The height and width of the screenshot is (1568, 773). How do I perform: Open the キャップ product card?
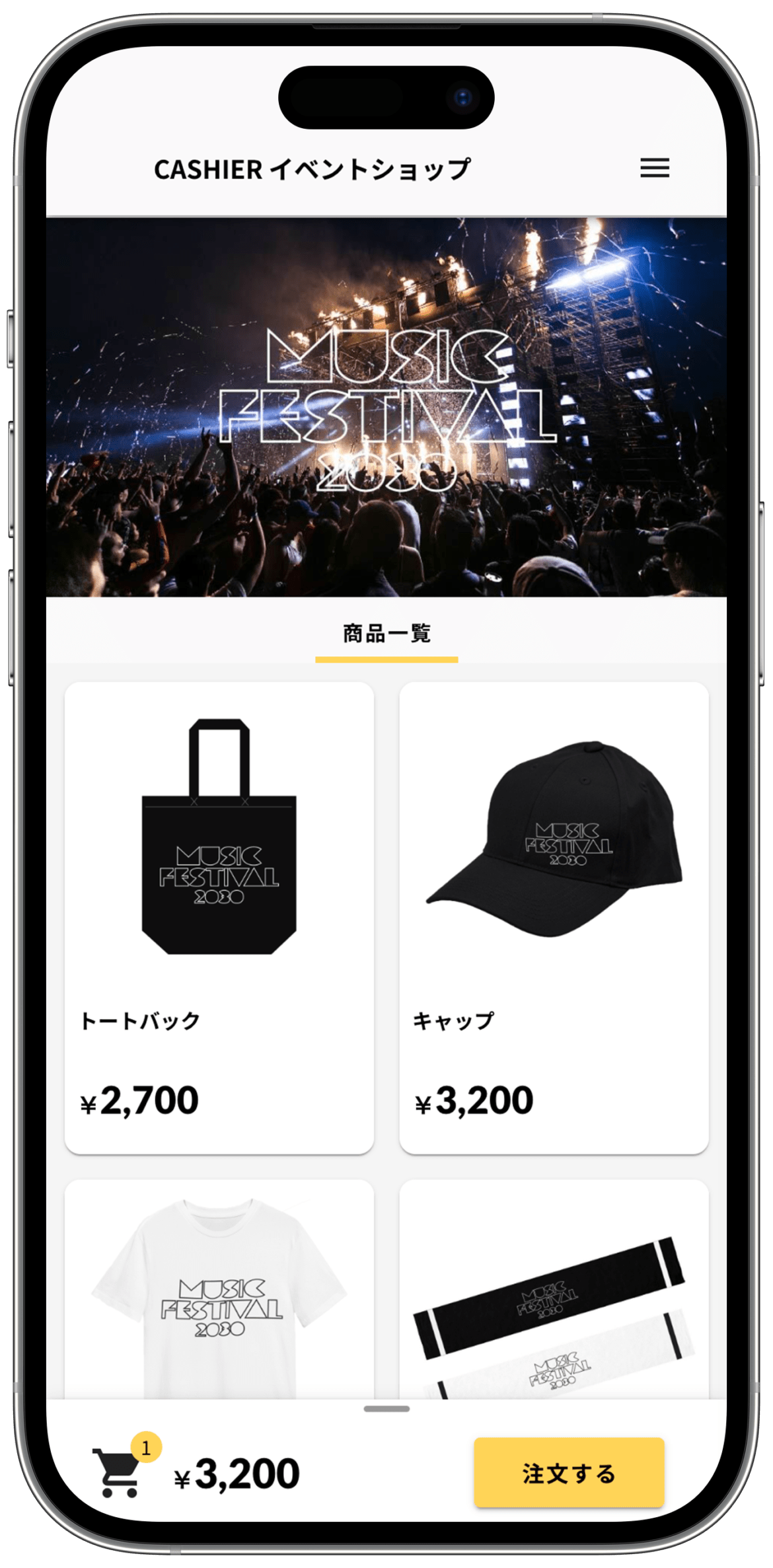[554, 917]
